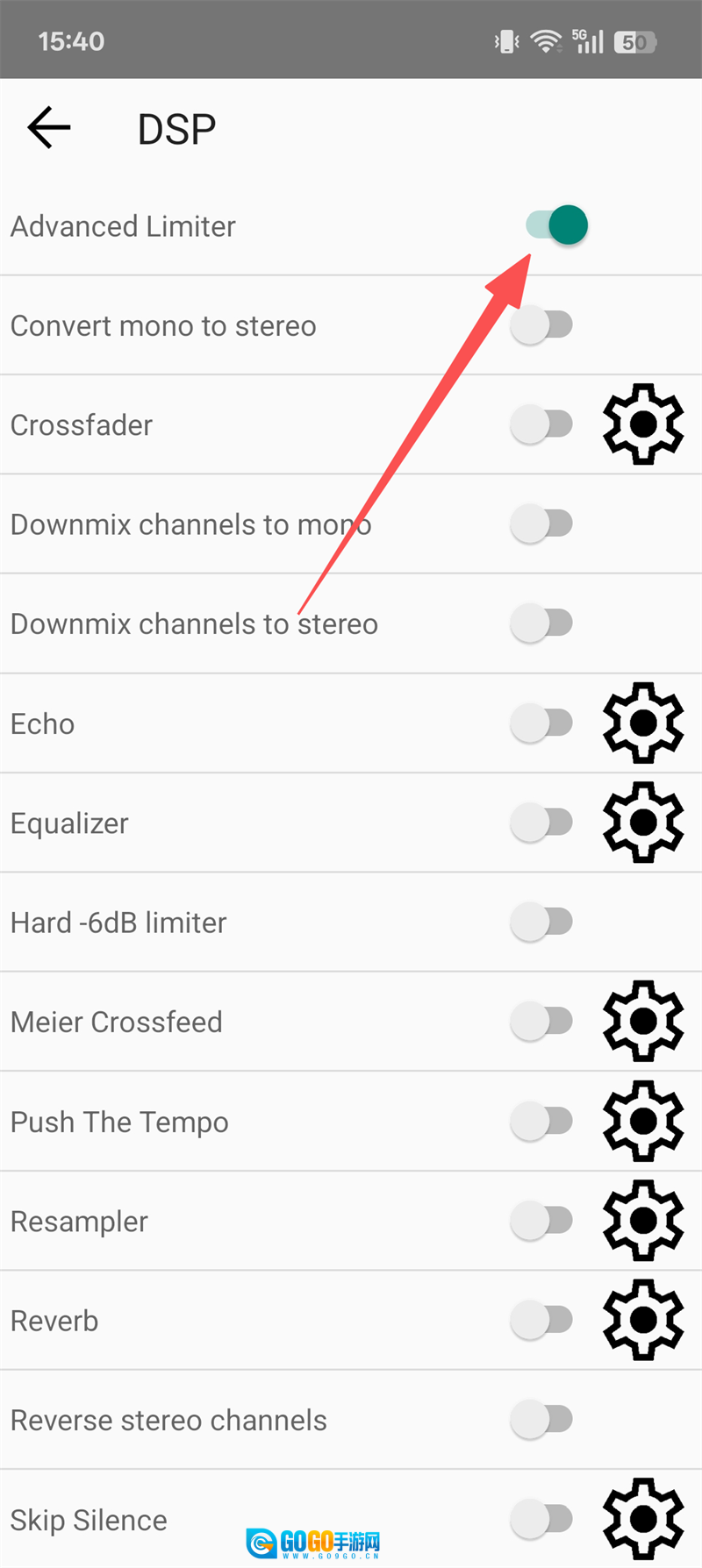Open Echo settings gear
Screen dimensions: 702x1568
tap(643, 723)
